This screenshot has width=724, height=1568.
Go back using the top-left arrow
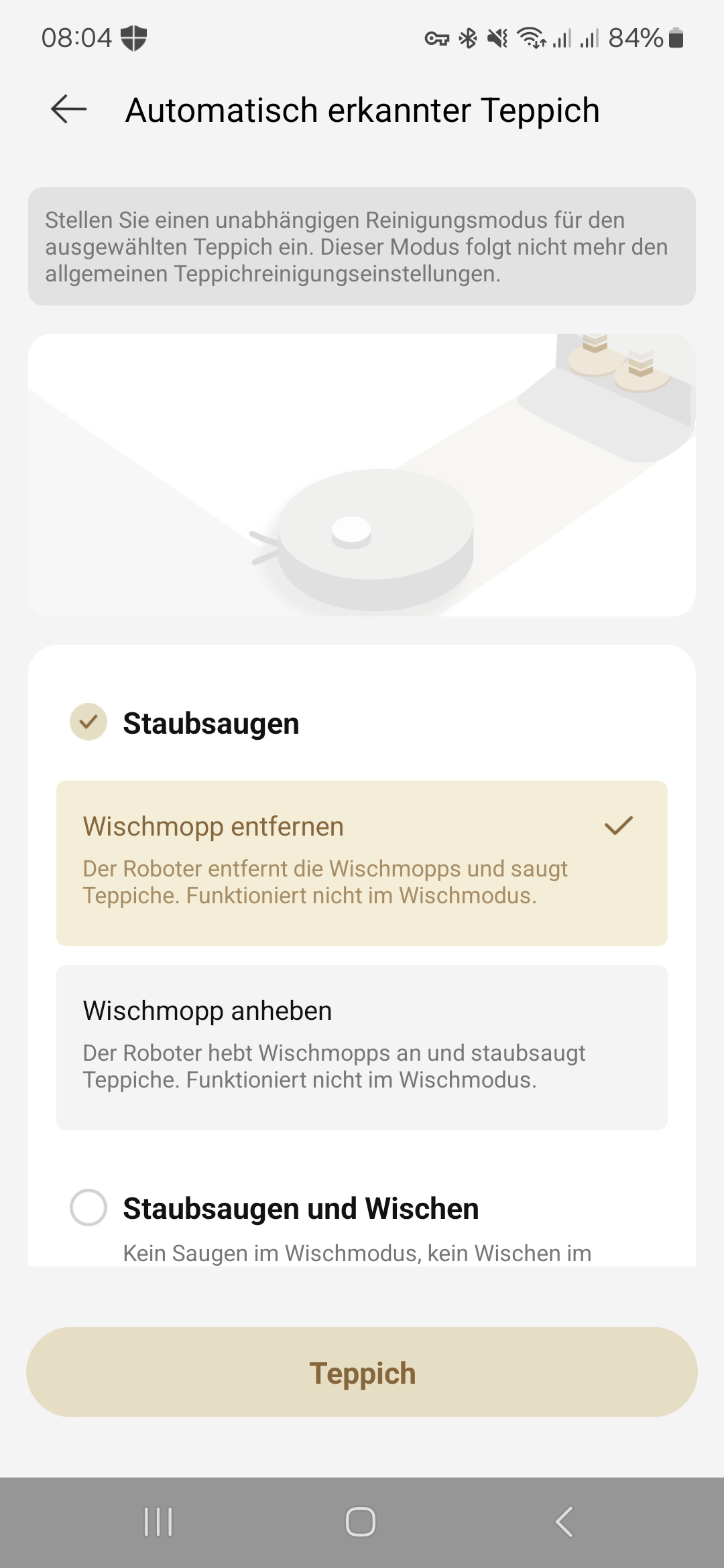point(69,109)
